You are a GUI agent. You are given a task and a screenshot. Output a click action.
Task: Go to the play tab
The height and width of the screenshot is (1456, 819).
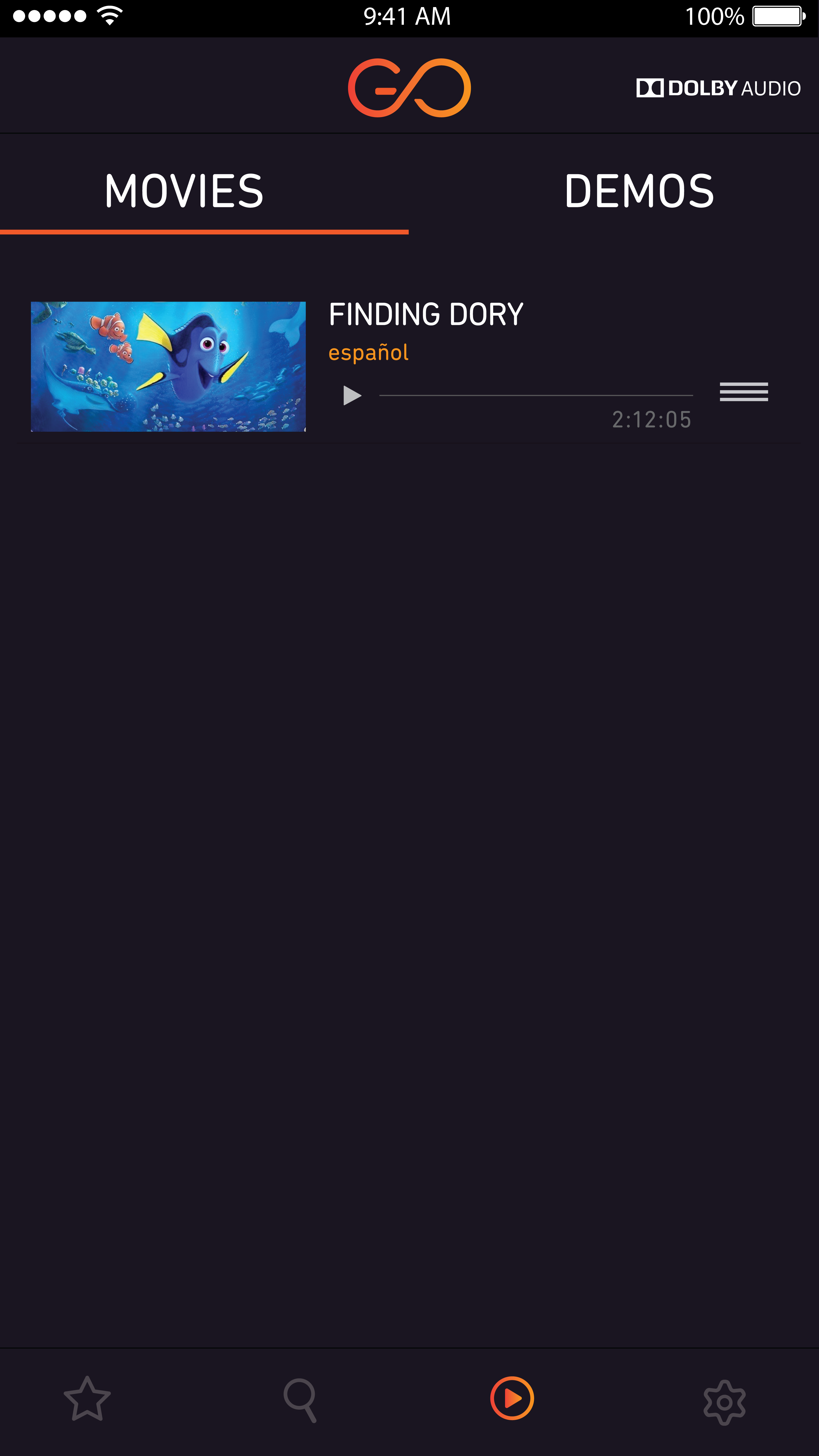[512, 1398]
